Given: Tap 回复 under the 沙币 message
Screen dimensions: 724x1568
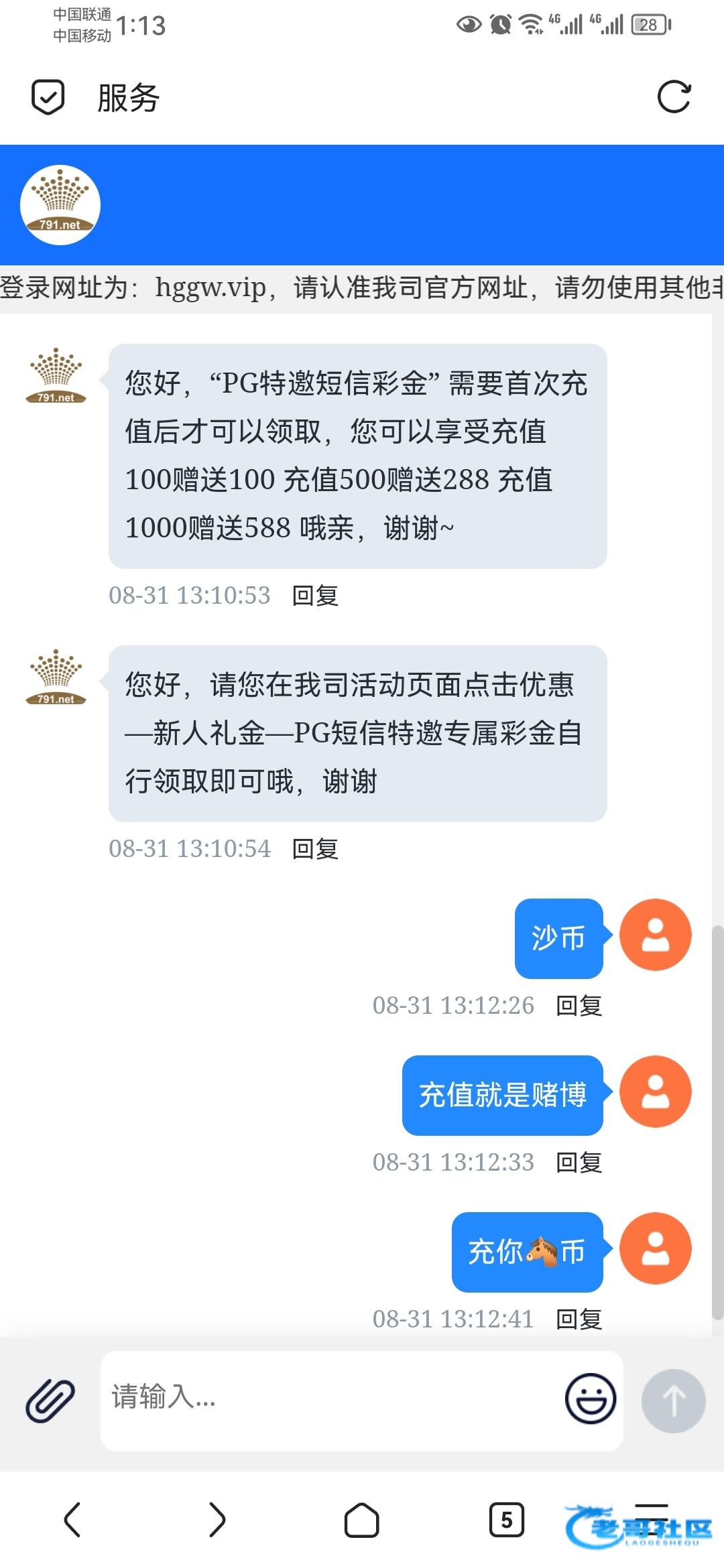Looking at the screenshot, I should tap(579, 1005).
